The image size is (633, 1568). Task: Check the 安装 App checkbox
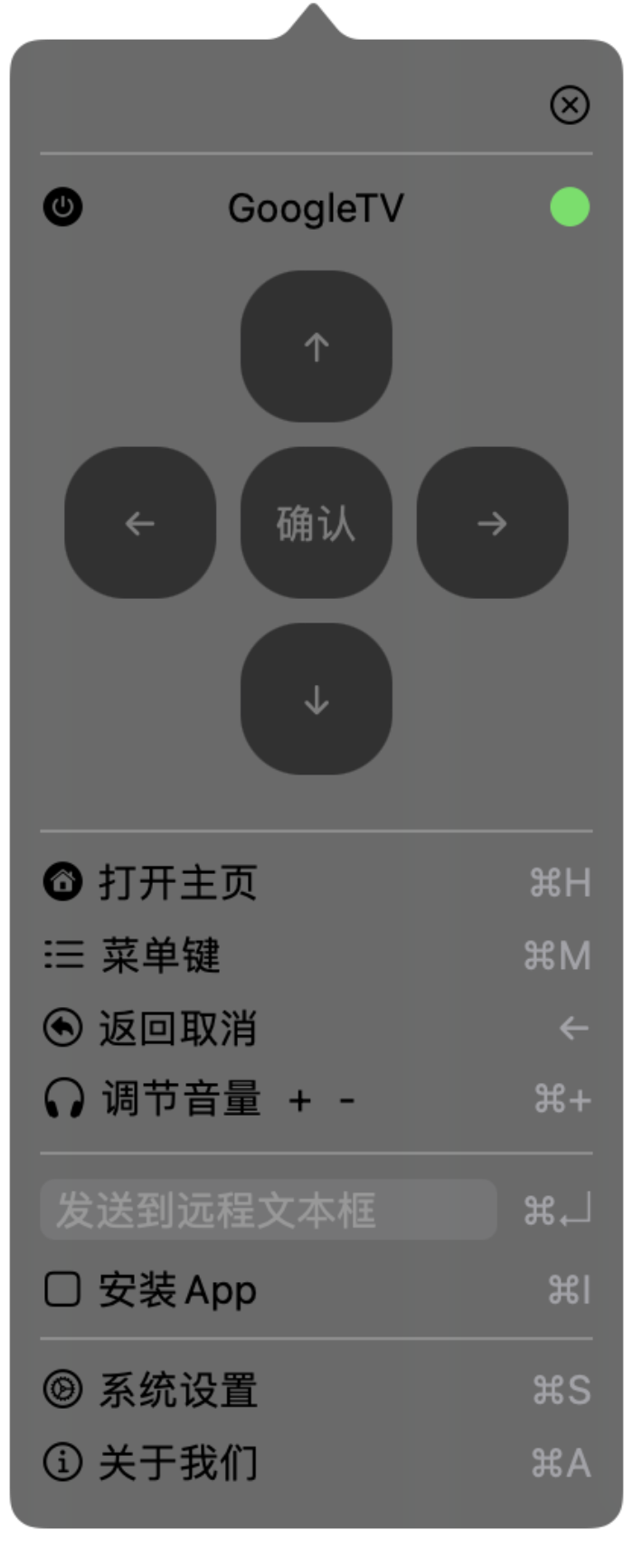tap(62, 1289)
